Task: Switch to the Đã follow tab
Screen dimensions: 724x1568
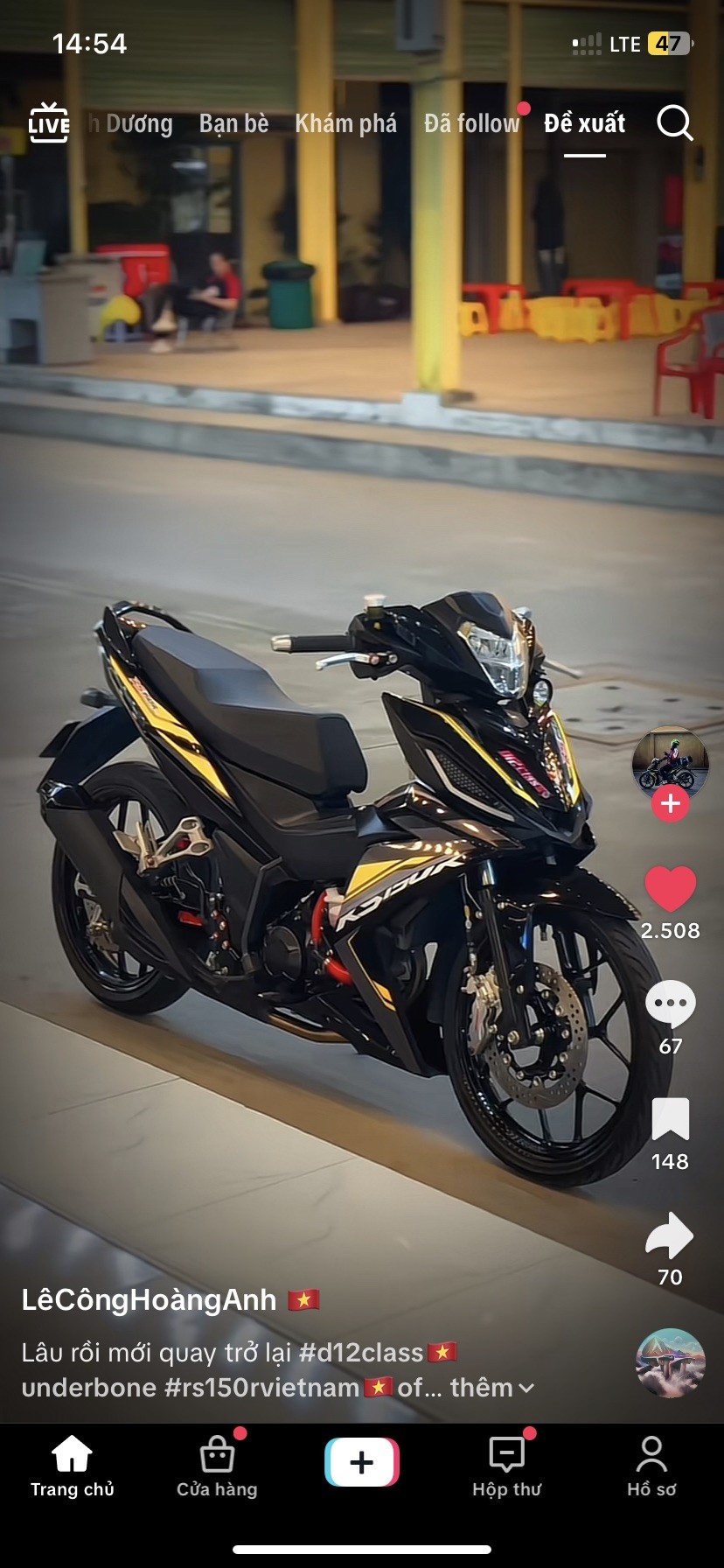Action: click(471, 123)
